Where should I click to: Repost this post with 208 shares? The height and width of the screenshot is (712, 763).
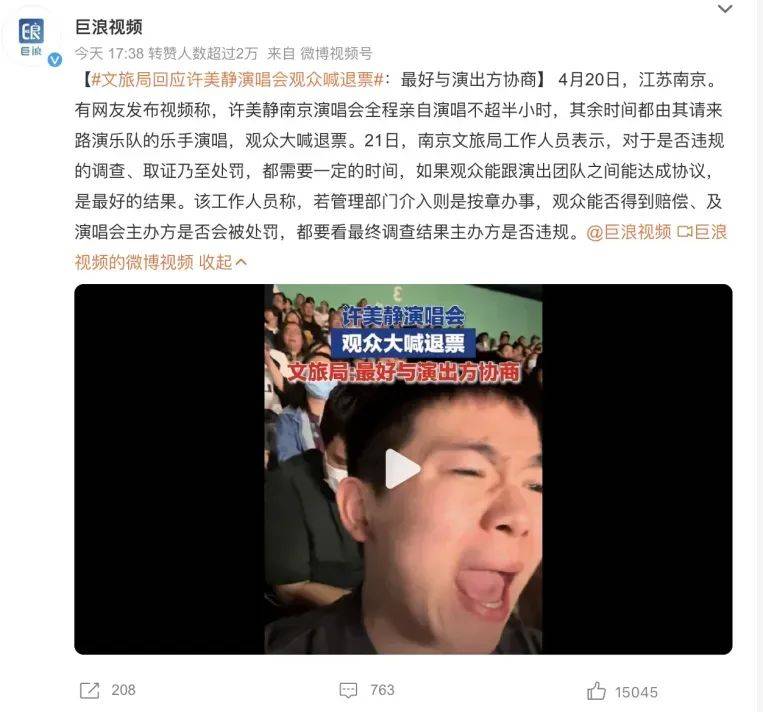107,690
